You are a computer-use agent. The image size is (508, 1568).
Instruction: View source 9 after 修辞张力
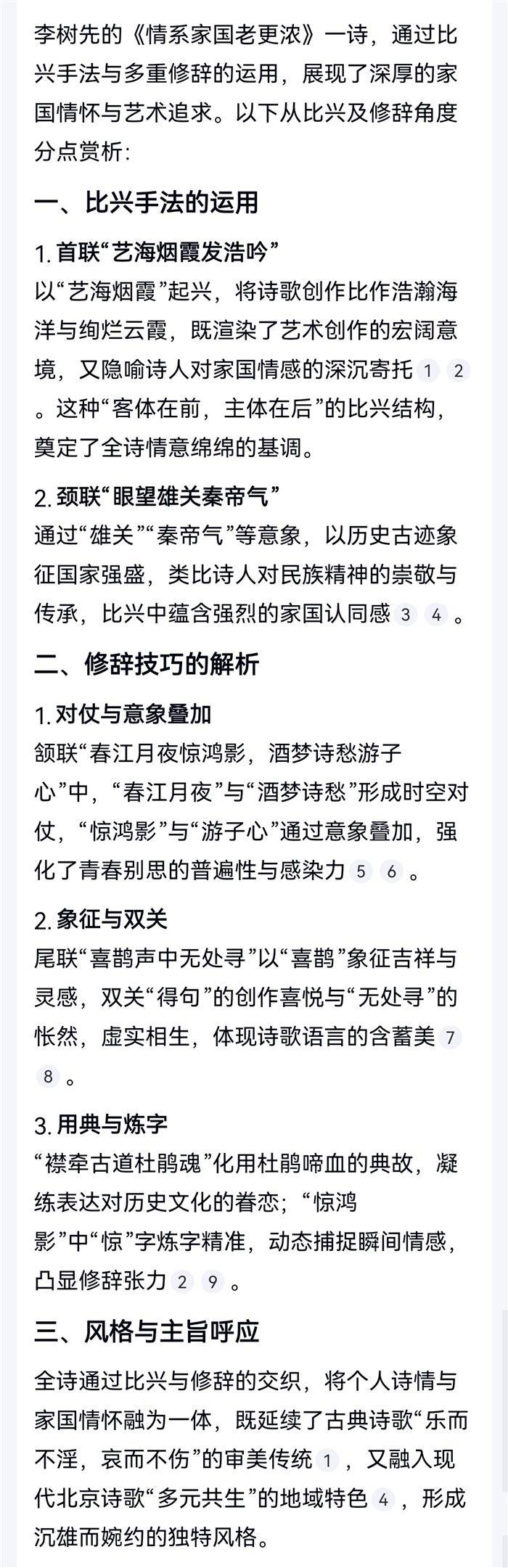(212, 1282)
